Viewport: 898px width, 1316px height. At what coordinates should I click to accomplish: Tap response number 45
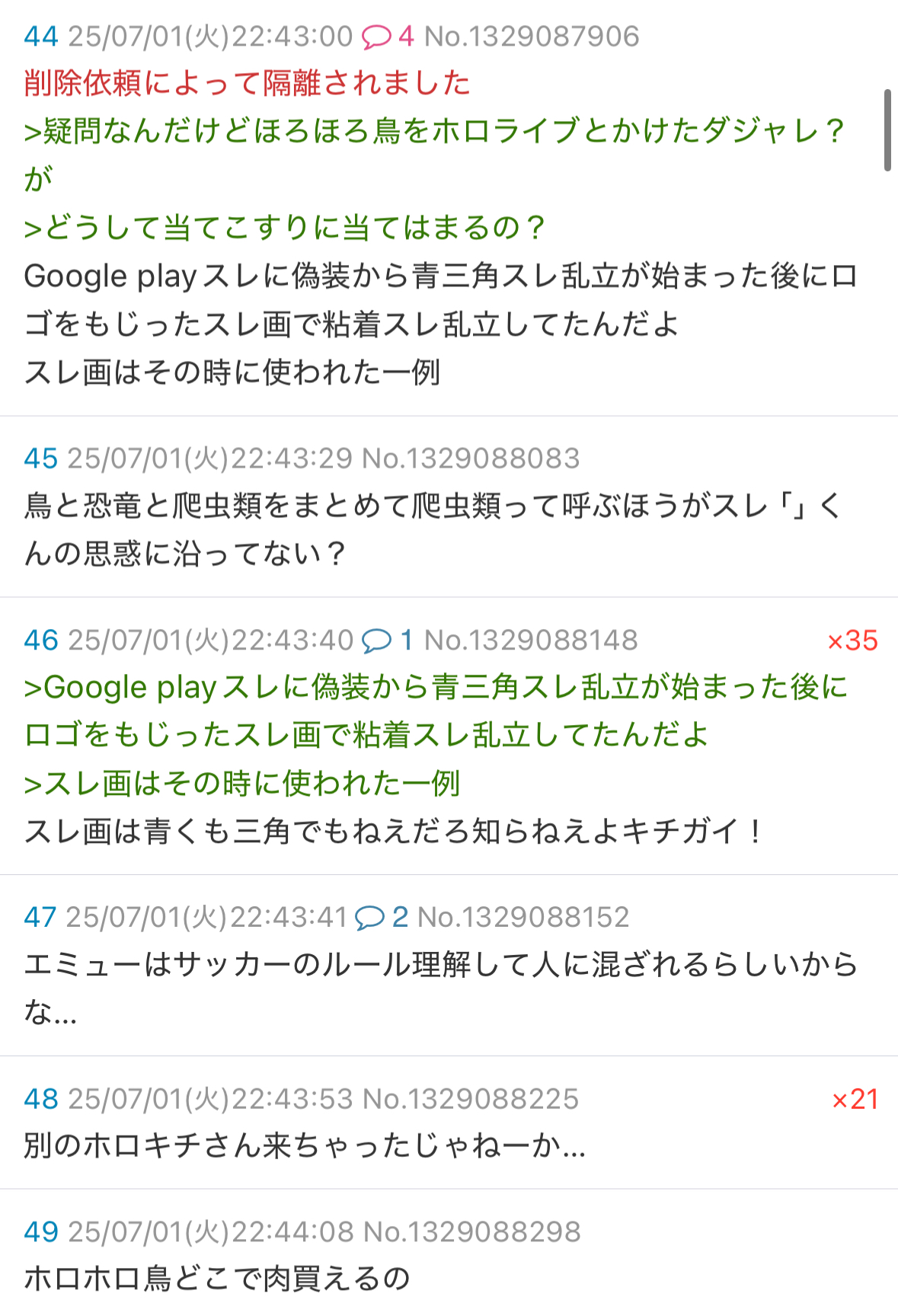pos(40,458)
